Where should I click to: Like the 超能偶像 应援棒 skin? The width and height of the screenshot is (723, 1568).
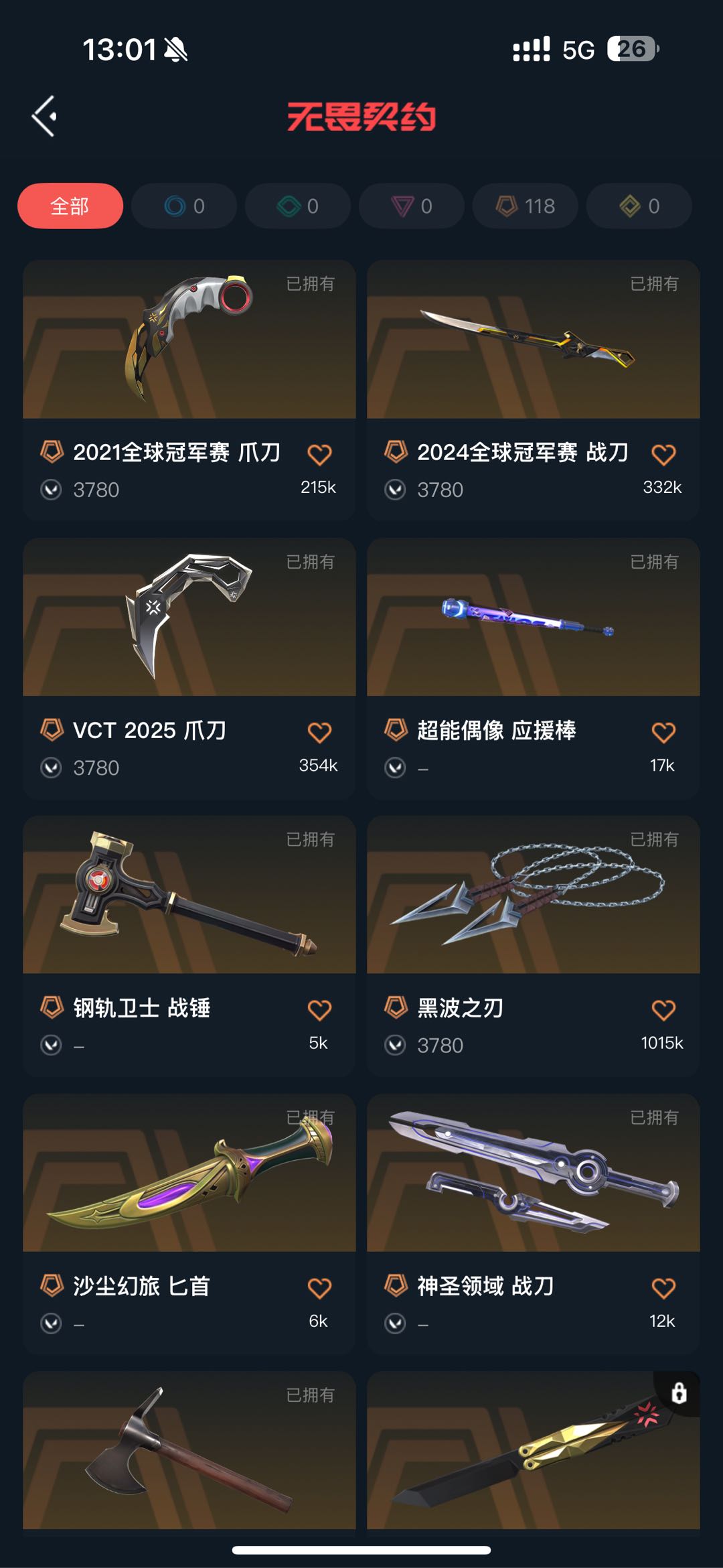coord(663,733)
